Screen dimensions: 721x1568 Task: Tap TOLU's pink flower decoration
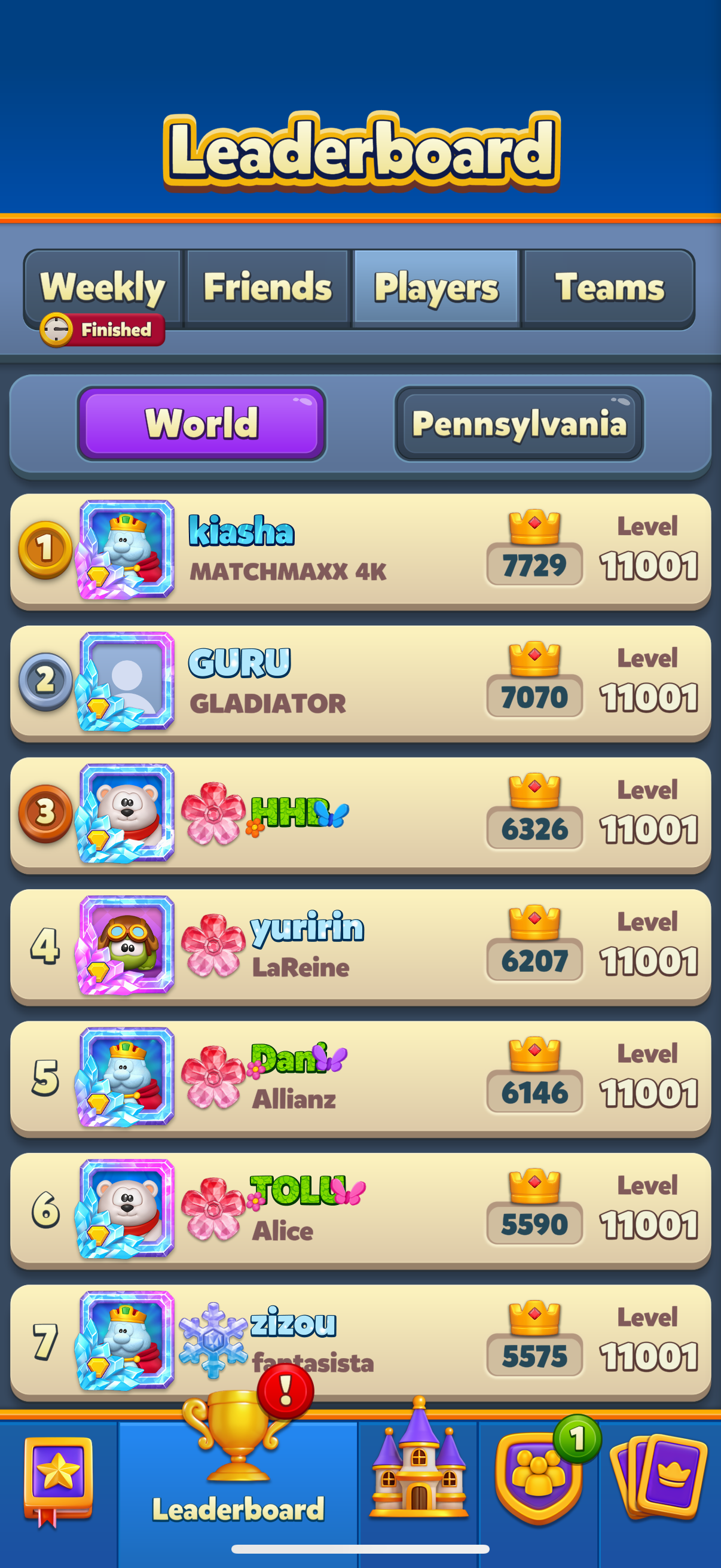214,1208
